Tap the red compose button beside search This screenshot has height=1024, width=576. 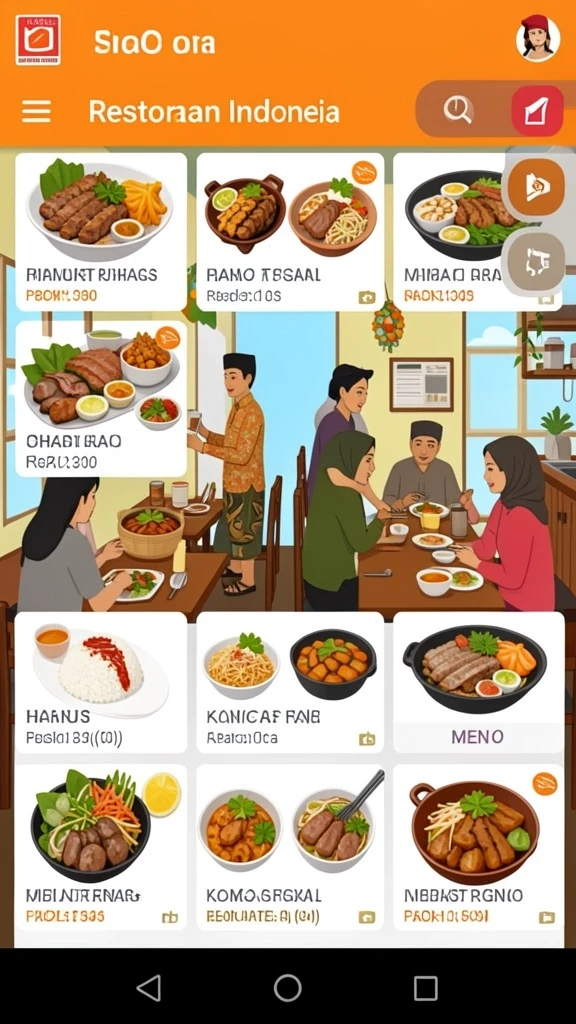(x=537, y=110)
